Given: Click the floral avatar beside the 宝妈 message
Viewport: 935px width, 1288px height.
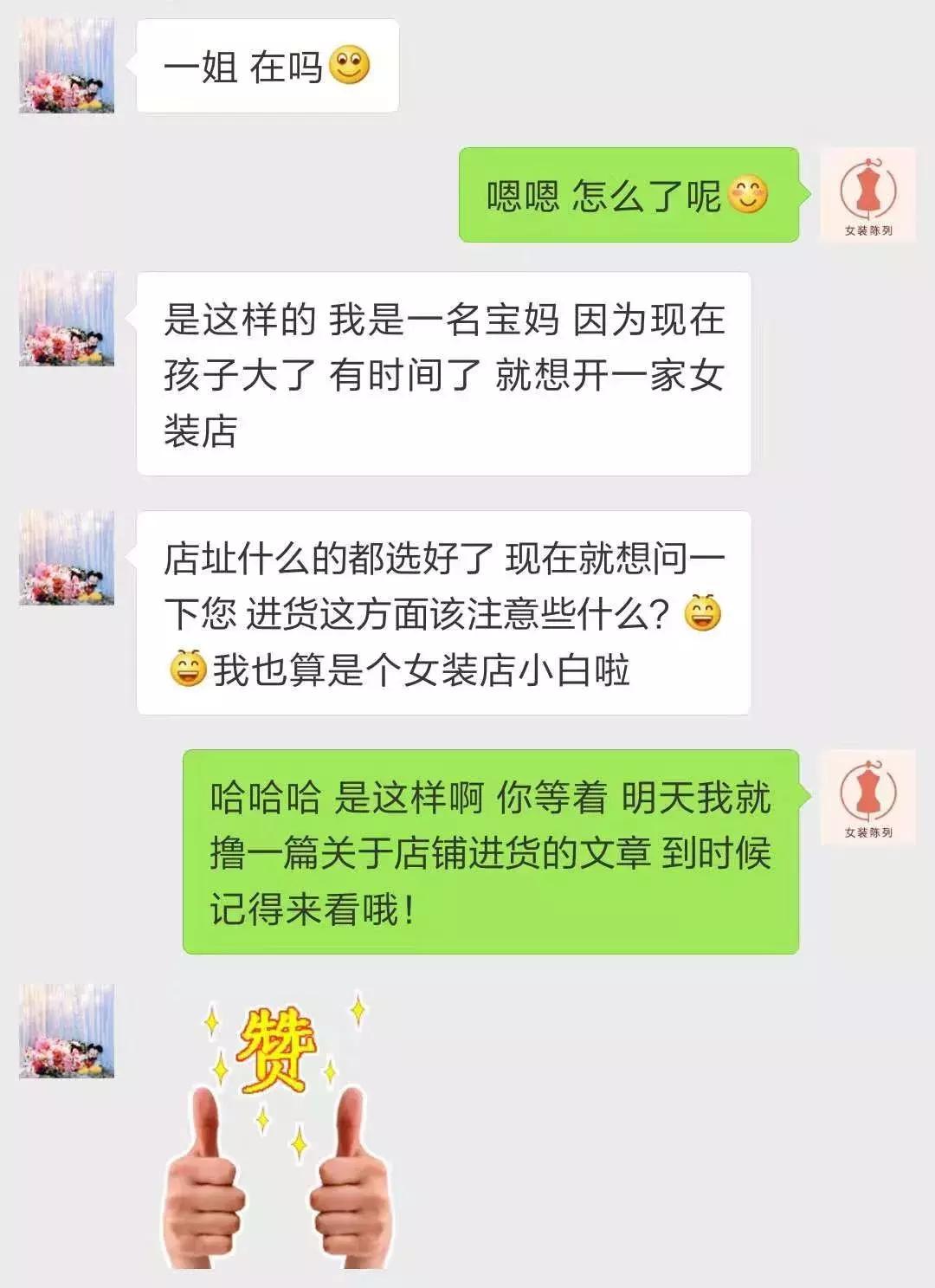Looking at the screenshot, I should pyautogui.click(x=65, y=316).
